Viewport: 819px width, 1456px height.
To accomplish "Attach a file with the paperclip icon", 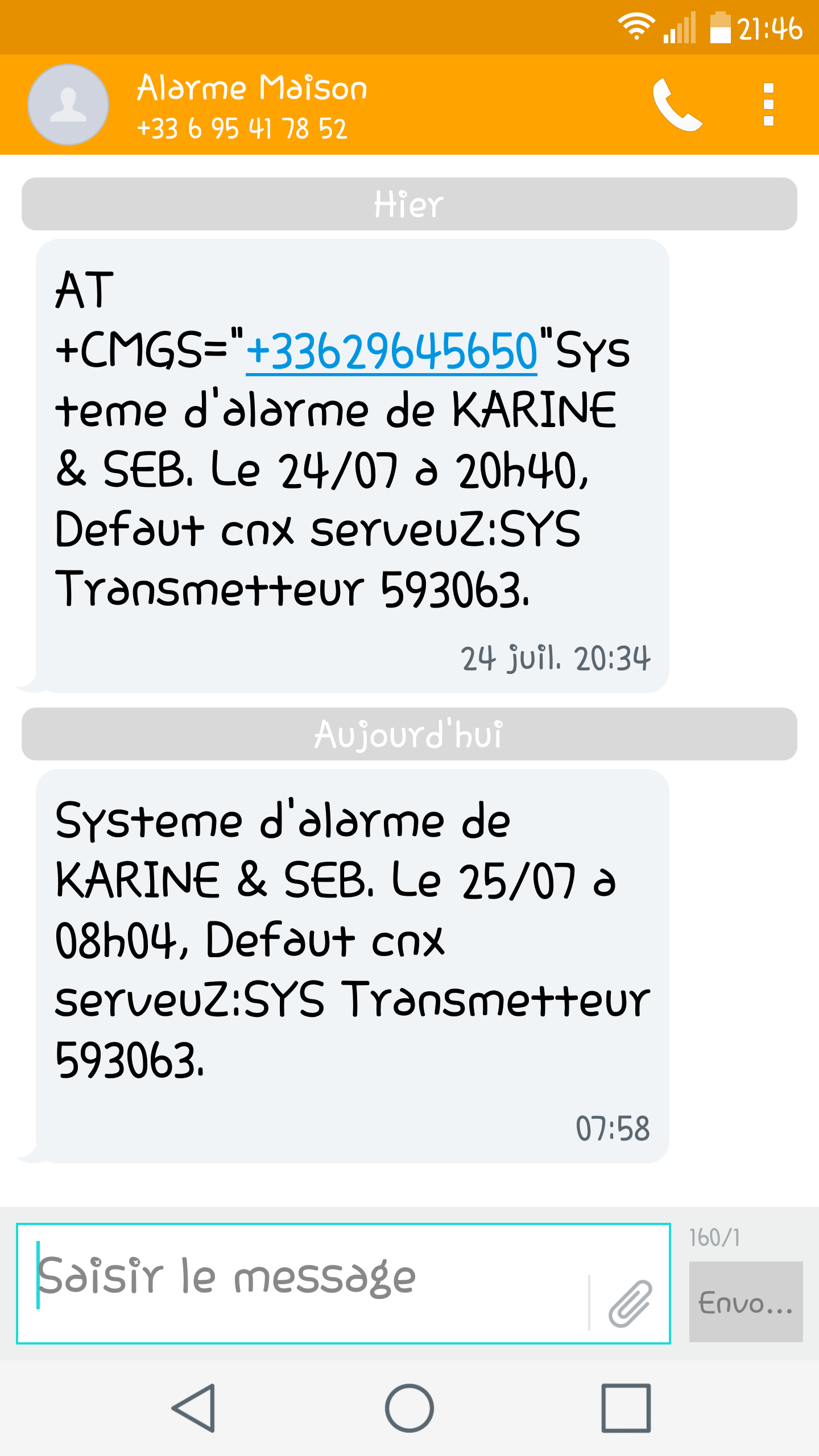I will (x=630, y=1304).
